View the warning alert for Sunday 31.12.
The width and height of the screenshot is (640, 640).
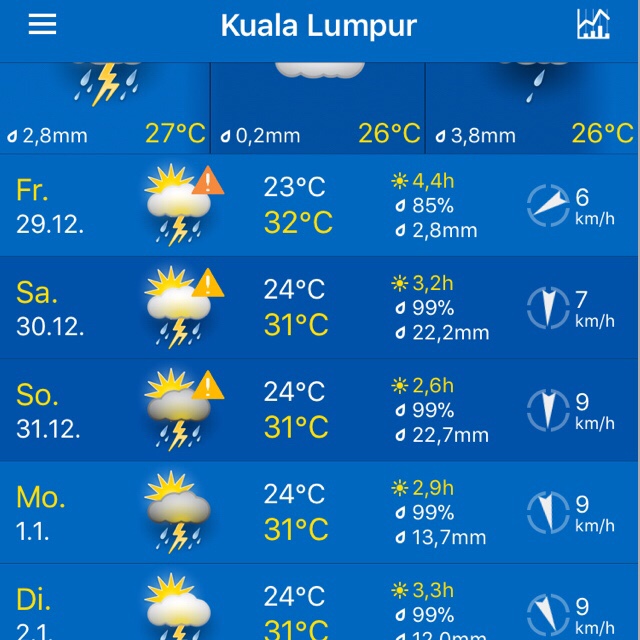[x=209, y=385]
